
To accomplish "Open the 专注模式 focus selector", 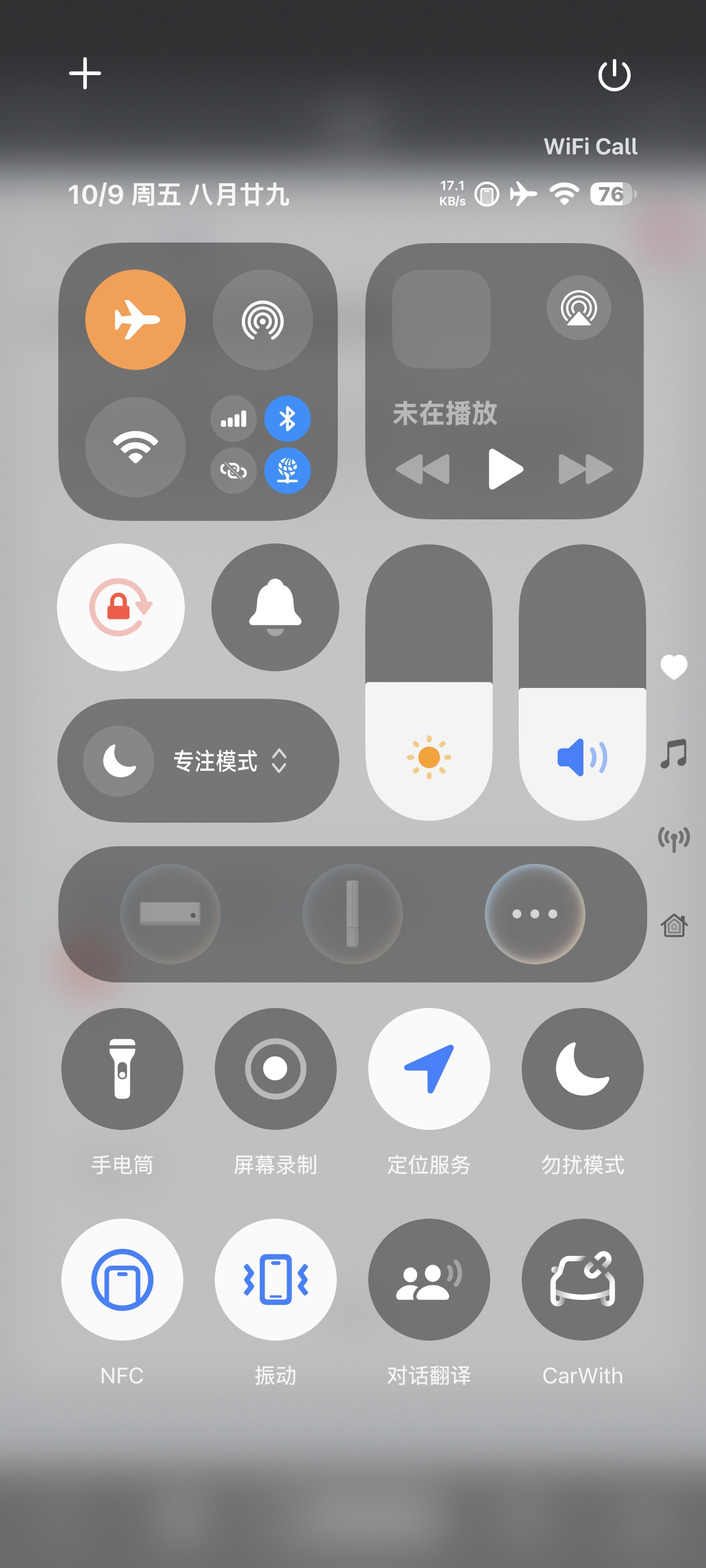I will click(x=198, y=760).
